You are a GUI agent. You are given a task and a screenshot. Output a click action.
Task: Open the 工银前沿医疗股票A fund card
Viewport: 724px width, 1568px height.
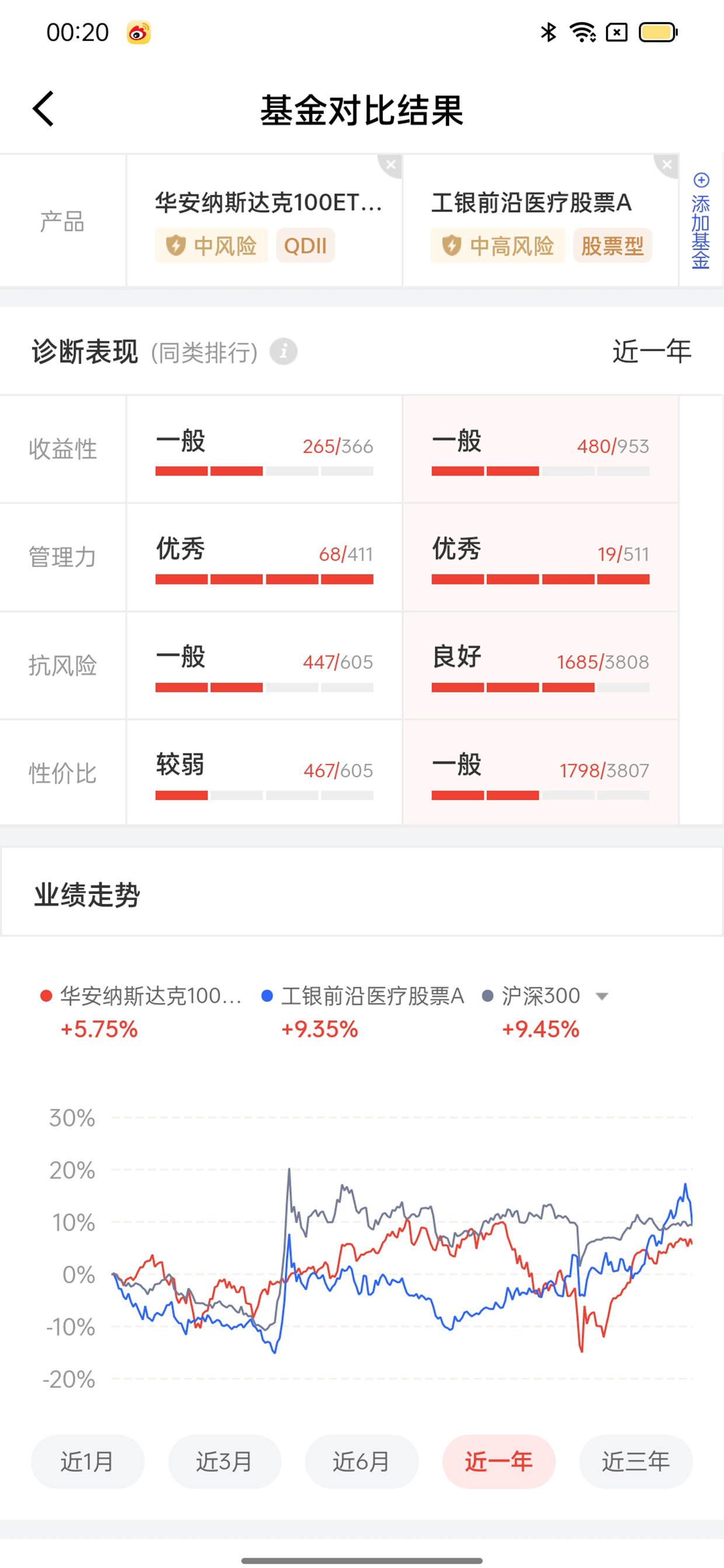pos(541,221)
